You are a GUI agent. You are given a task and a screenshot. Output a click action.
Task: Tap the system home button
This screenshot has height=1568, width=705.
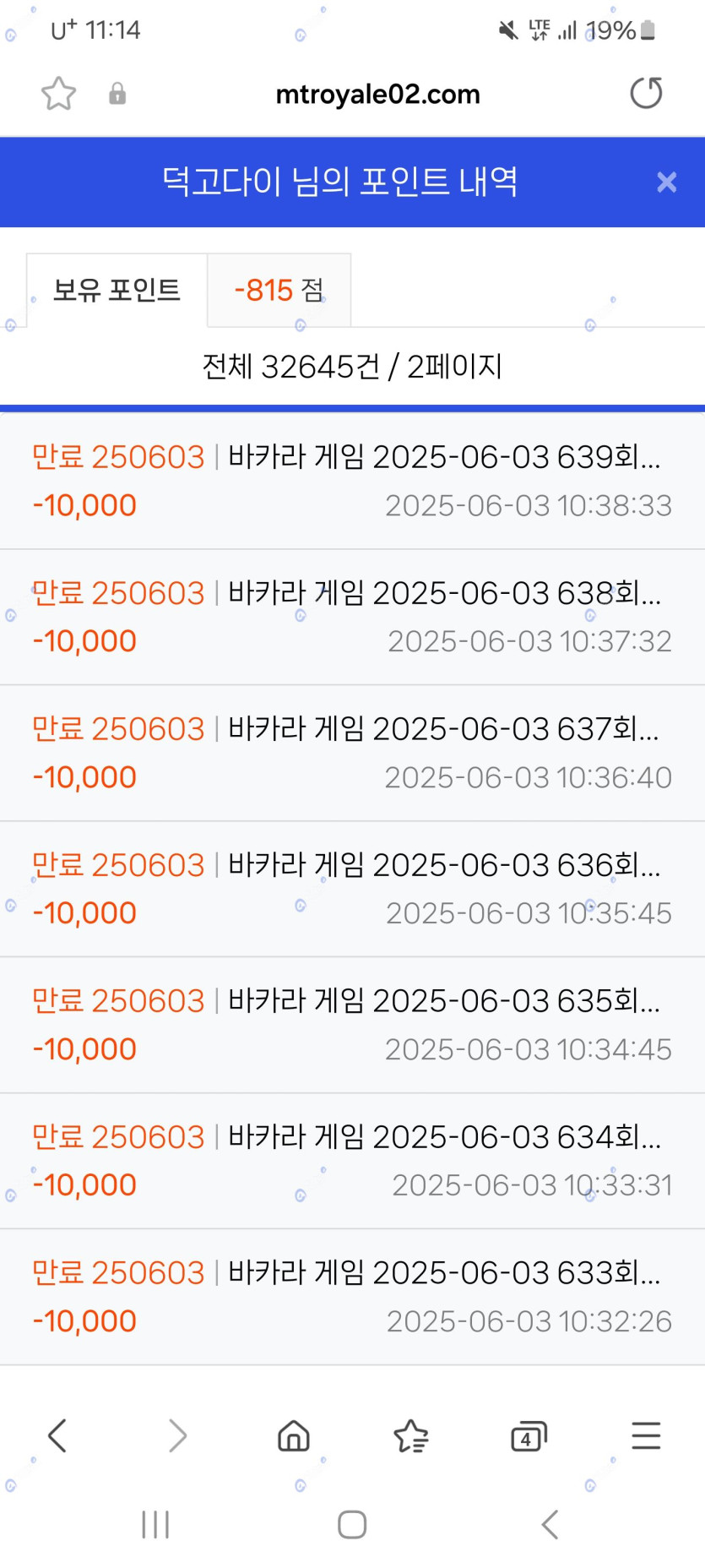click(352, 1525)
